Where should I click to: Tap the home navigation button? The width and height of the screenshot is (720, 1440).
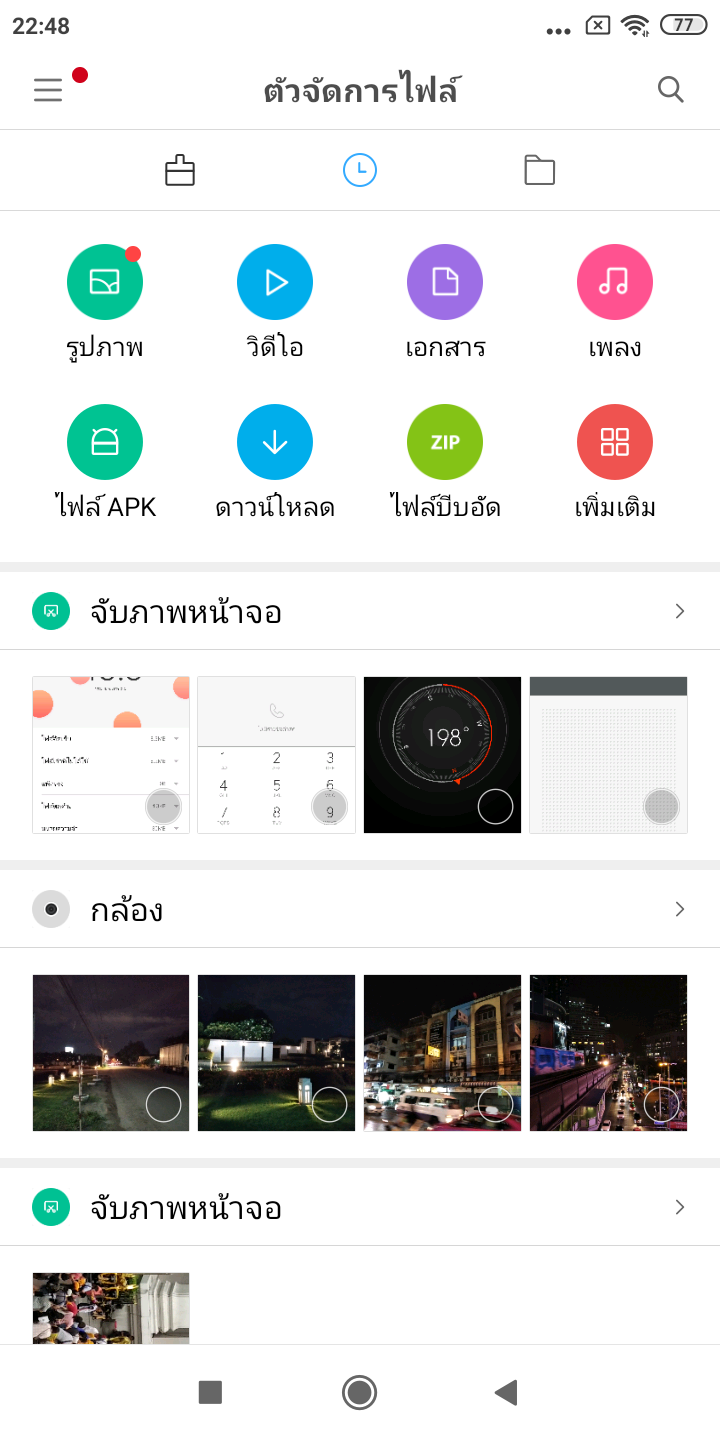coord(359,1391)
